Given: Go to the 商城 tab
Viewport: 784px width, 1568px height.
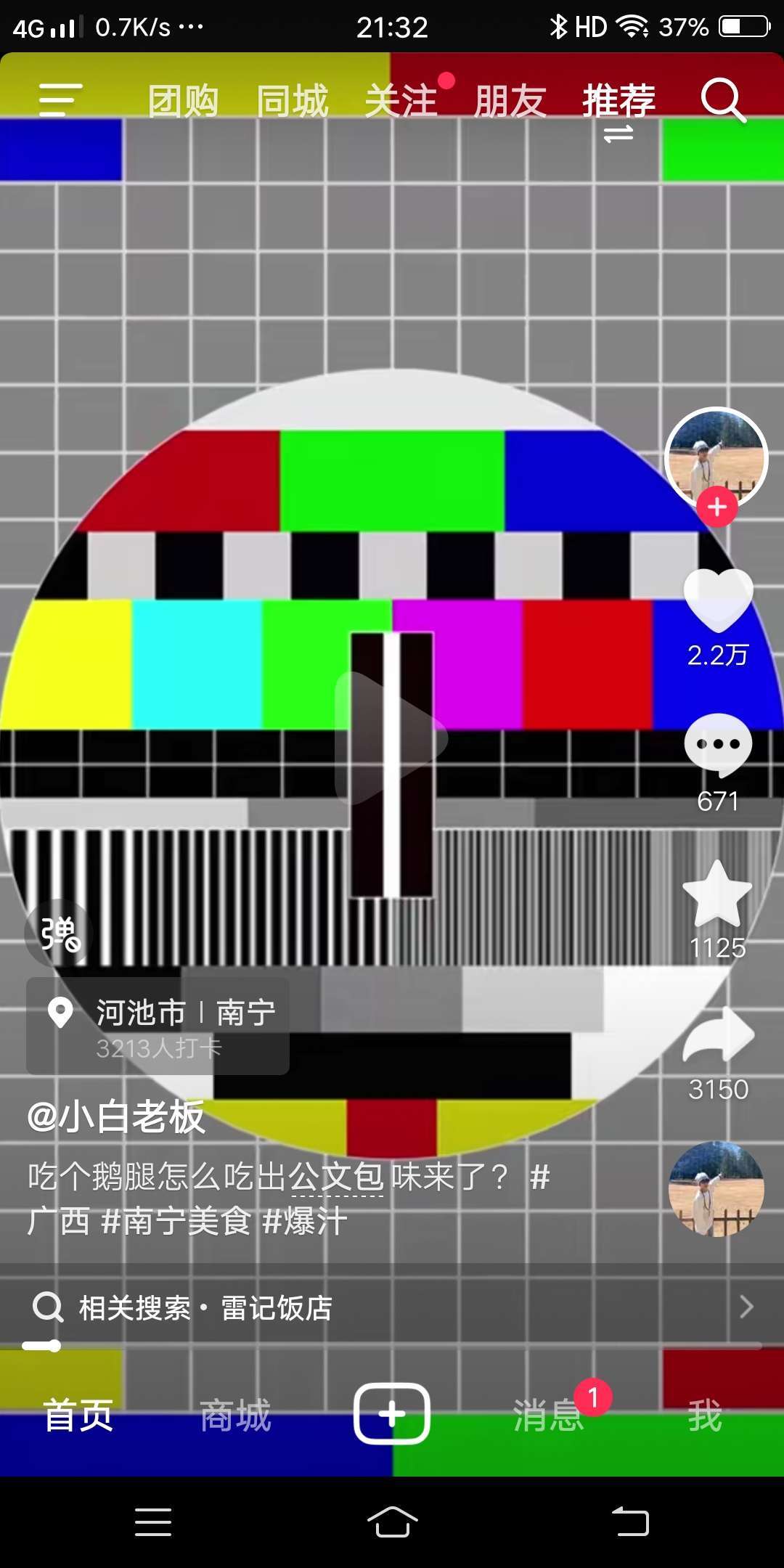Looking at the screenshot, I should pos(235,1415).
